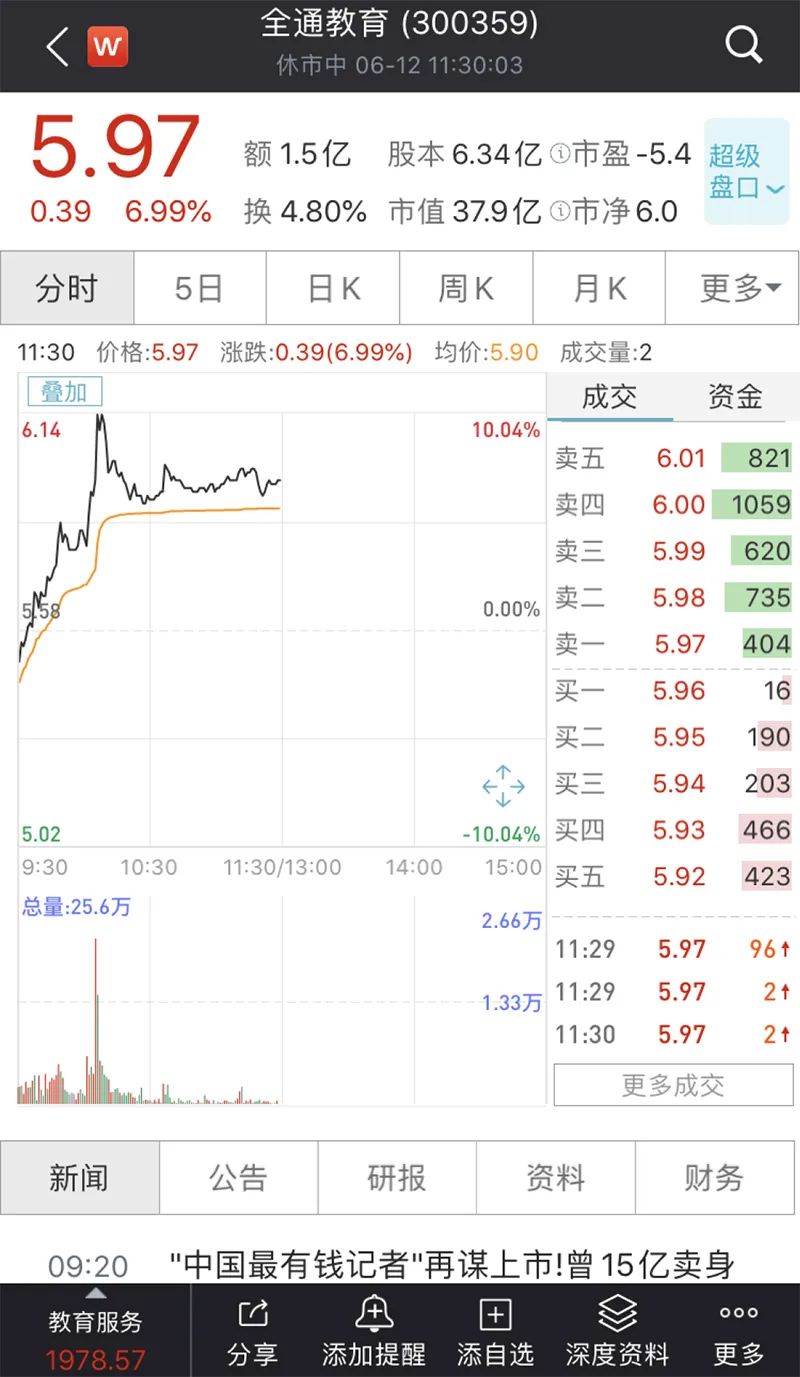
Task: View 更多成交 trade records
Action: [x=673, y=1086]
